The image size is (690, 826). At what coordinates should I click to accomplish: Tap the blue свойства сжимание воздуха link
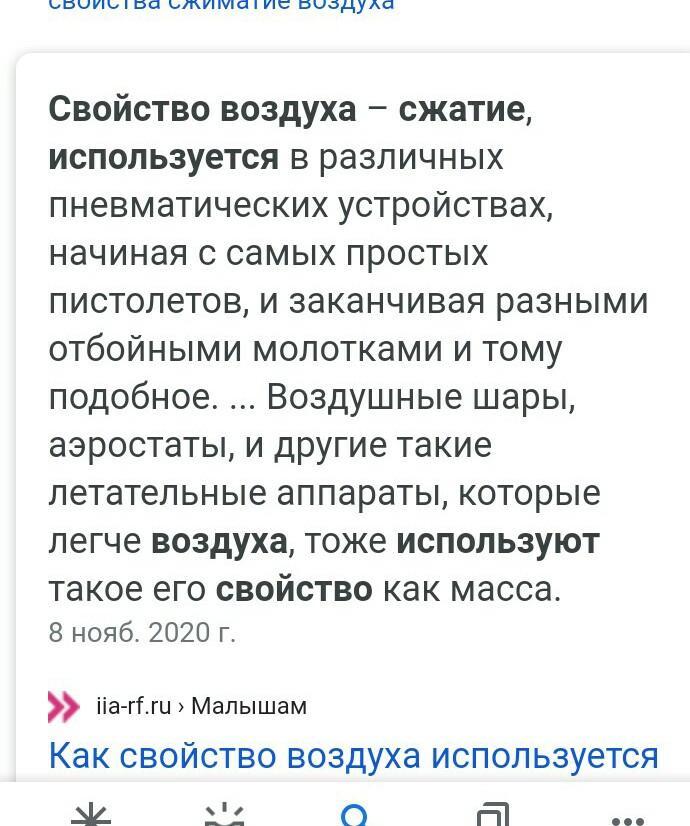(x=221, y=5)
